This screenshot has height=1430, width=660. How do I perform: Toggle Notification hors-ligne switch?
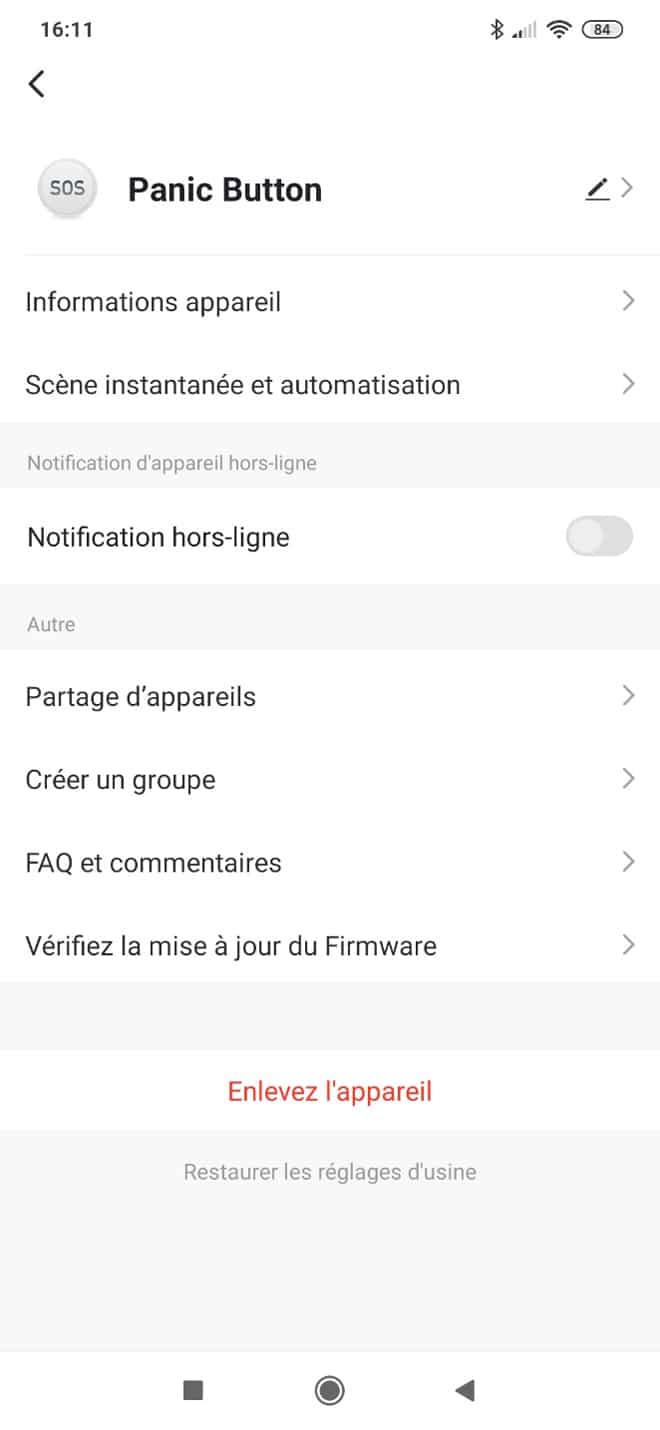[599, 537]
